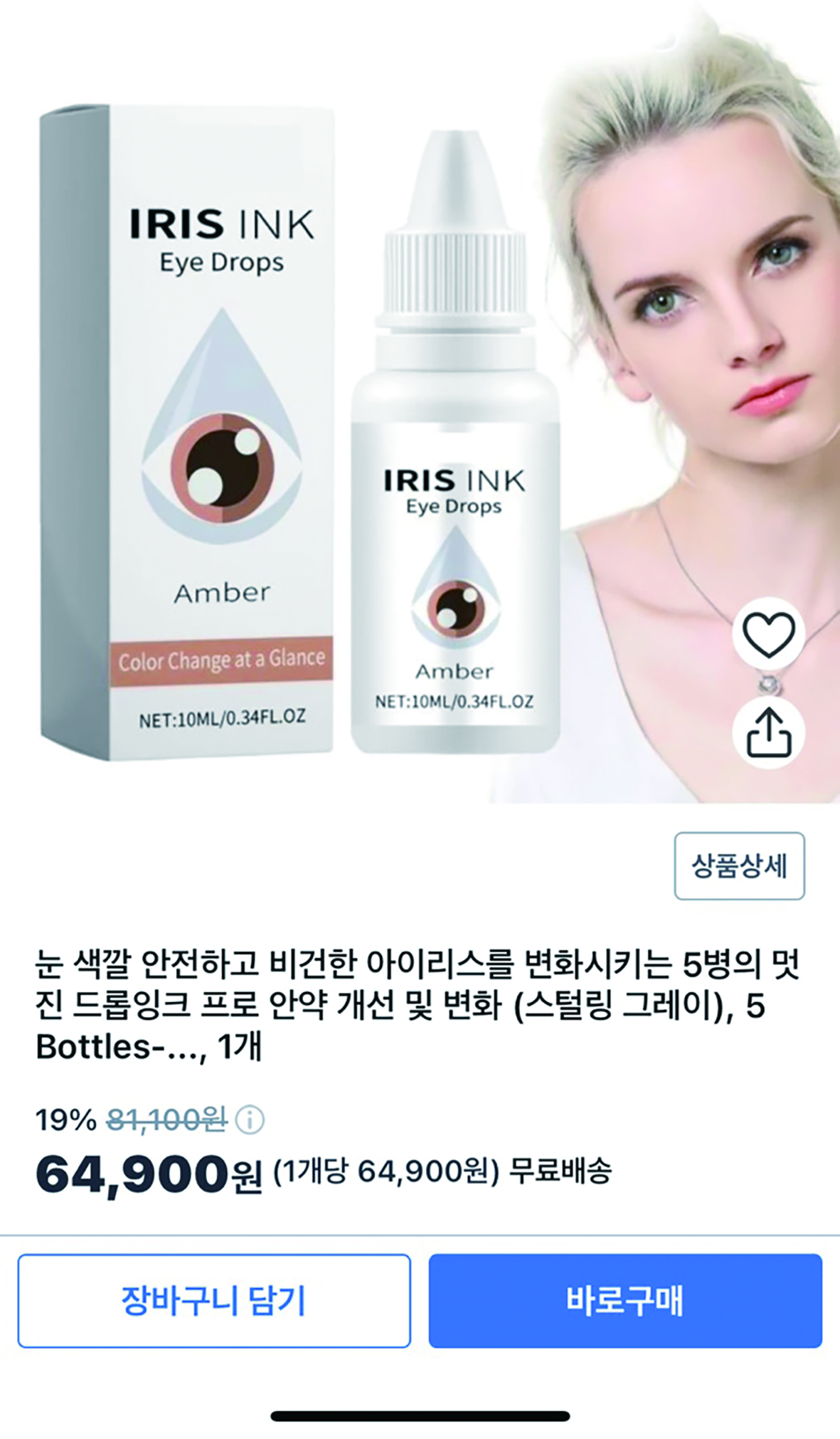
Task: Show info about the 81,100원 original price
Action: (x=250, y=1120)
